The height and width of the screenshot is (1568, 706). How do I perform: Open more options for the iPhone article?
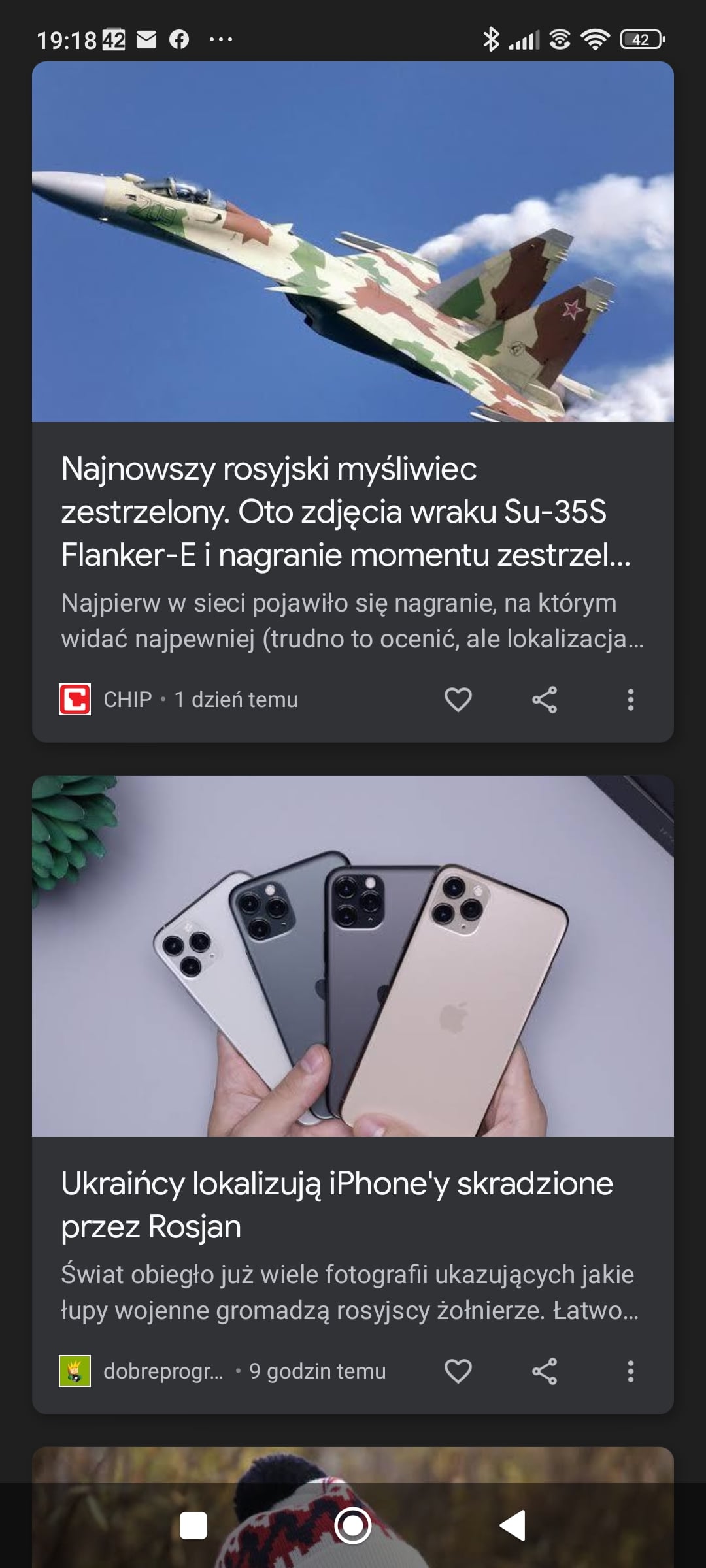pos(630,1371)
